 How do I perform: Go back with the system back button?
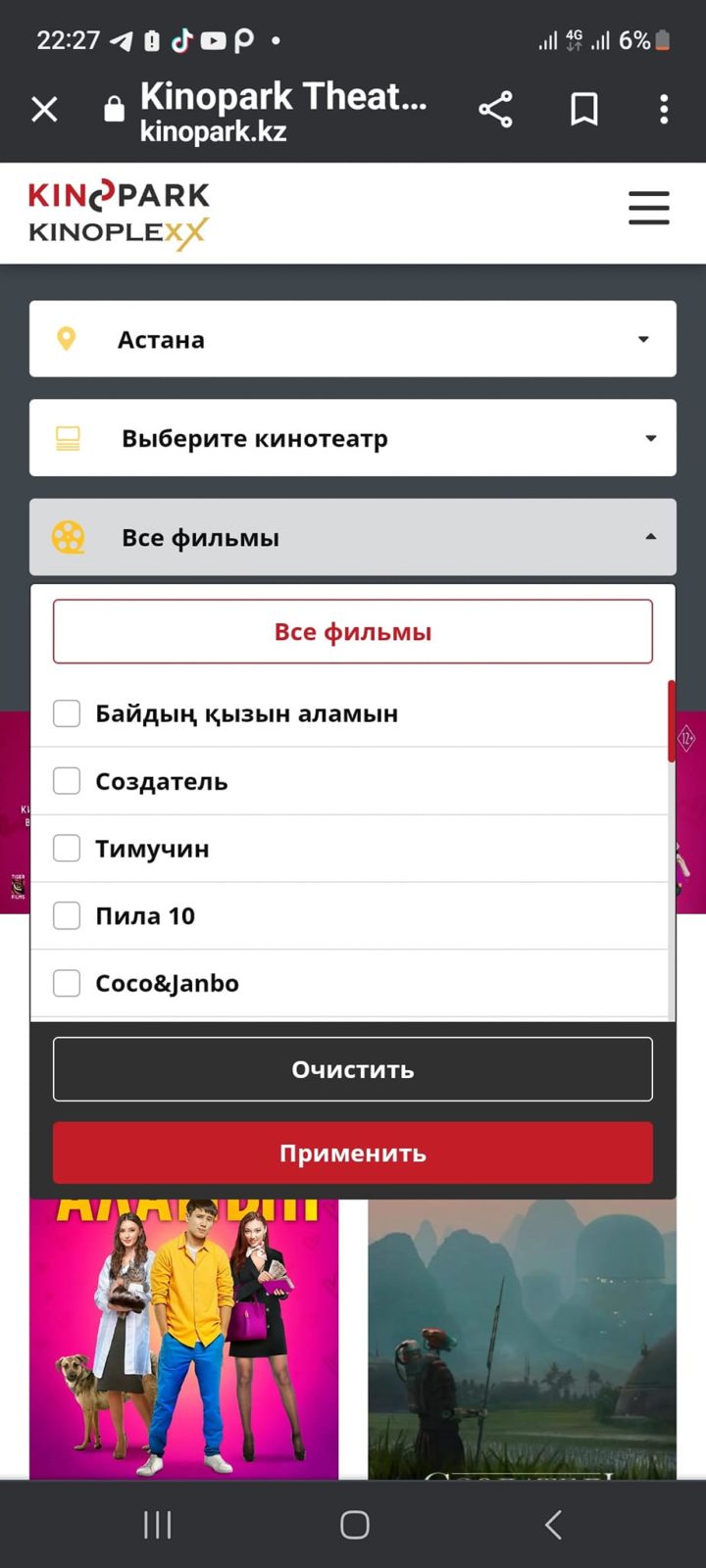[553, 1525]
